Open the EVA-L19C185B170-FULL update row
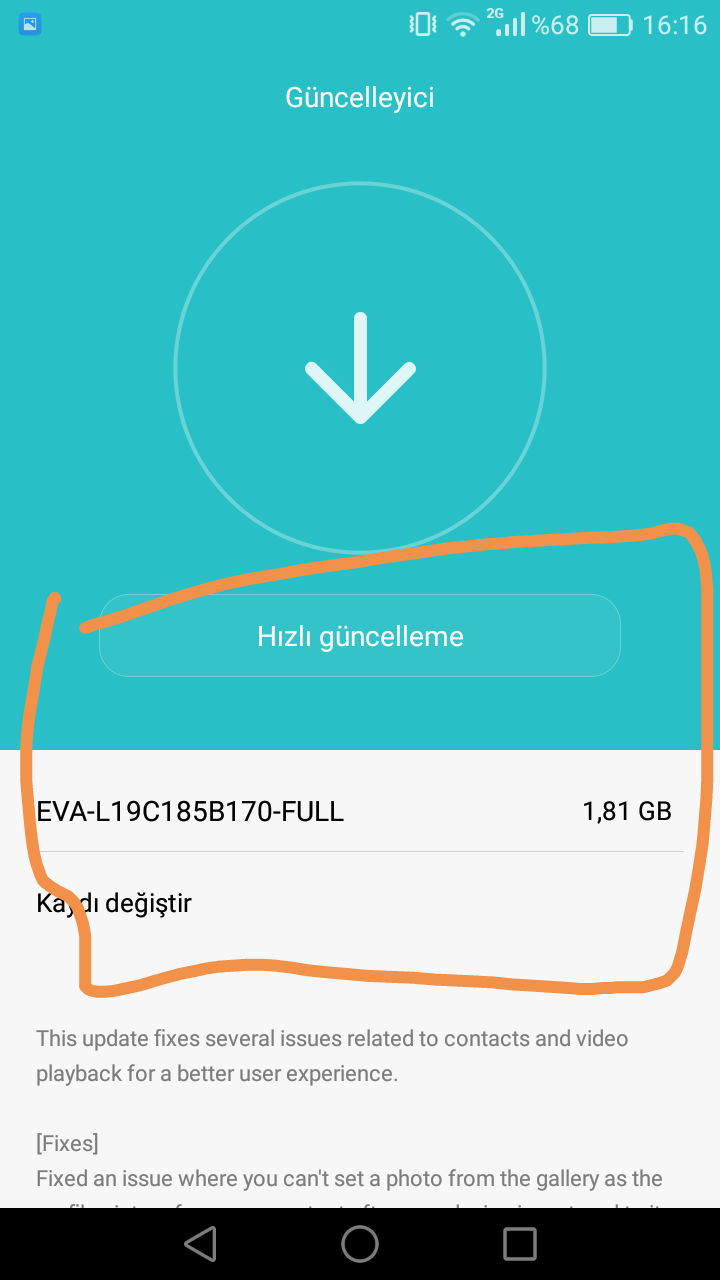The height and width of the screenshot is (1280, 720). (354, 811)
